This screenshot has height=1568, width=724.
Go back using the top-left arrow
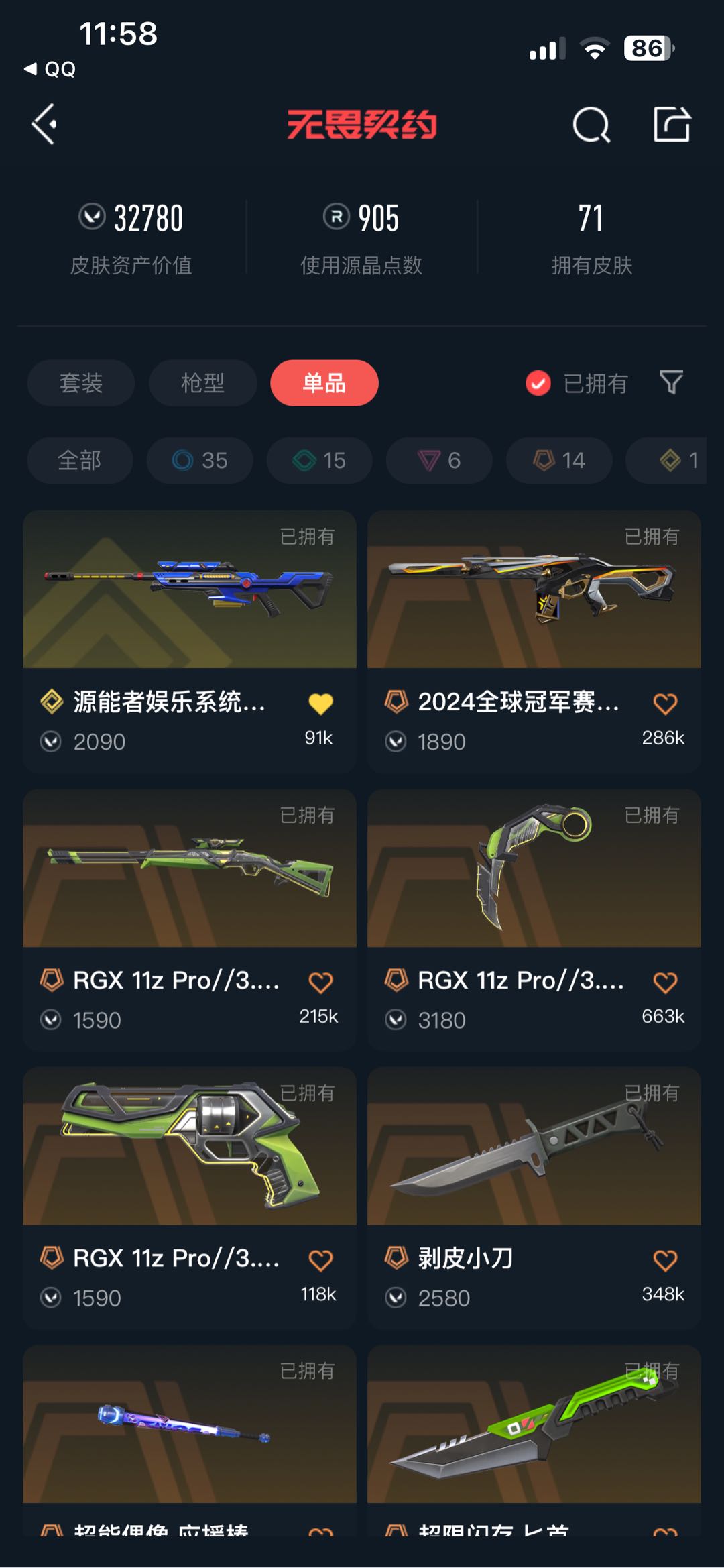click(x=44, y=124)
